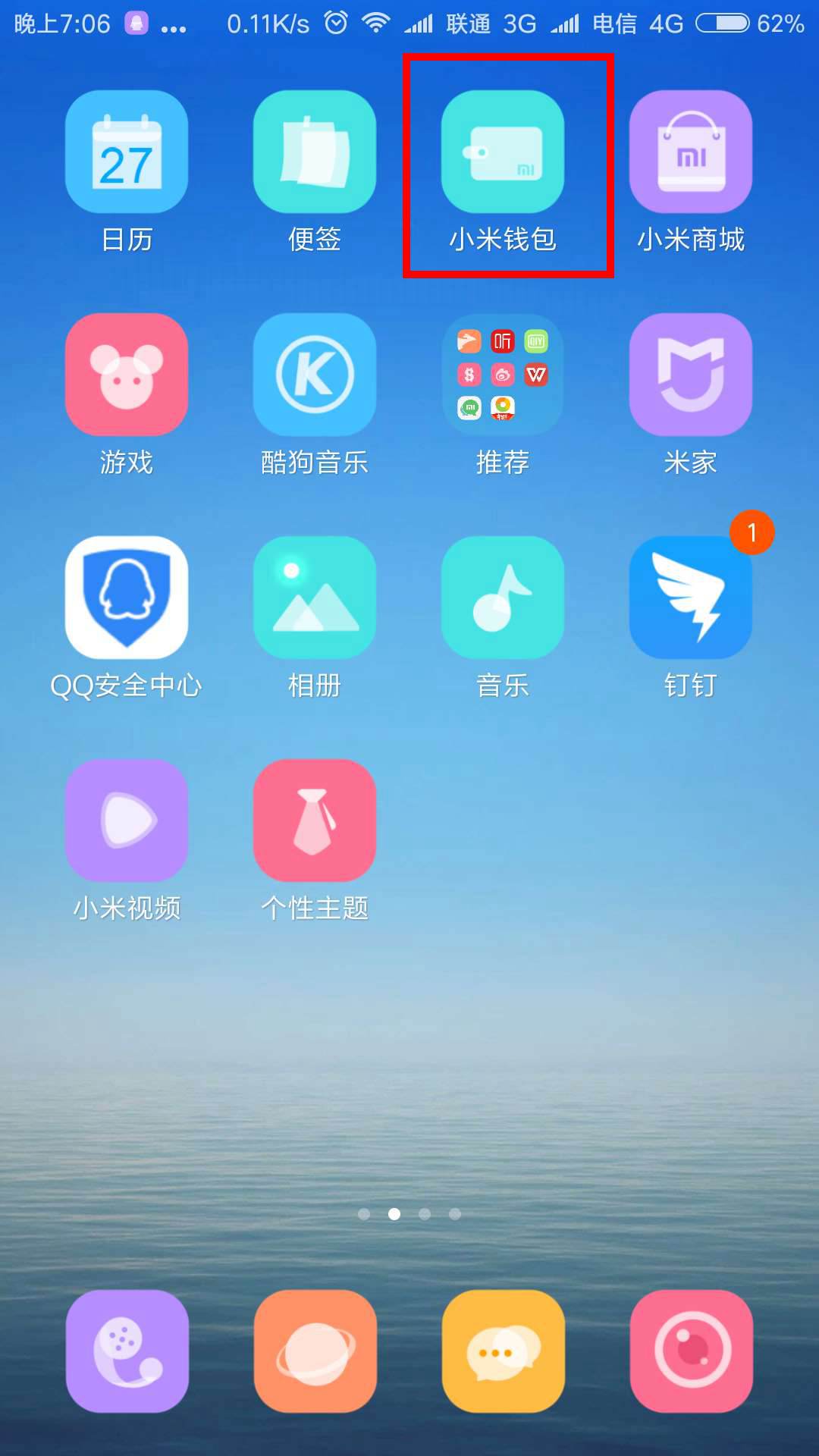The height and width of the screenshot is (1456, 819).
Task: Open the 日历 Calendar showing date 27
Action: click(126, 152)
